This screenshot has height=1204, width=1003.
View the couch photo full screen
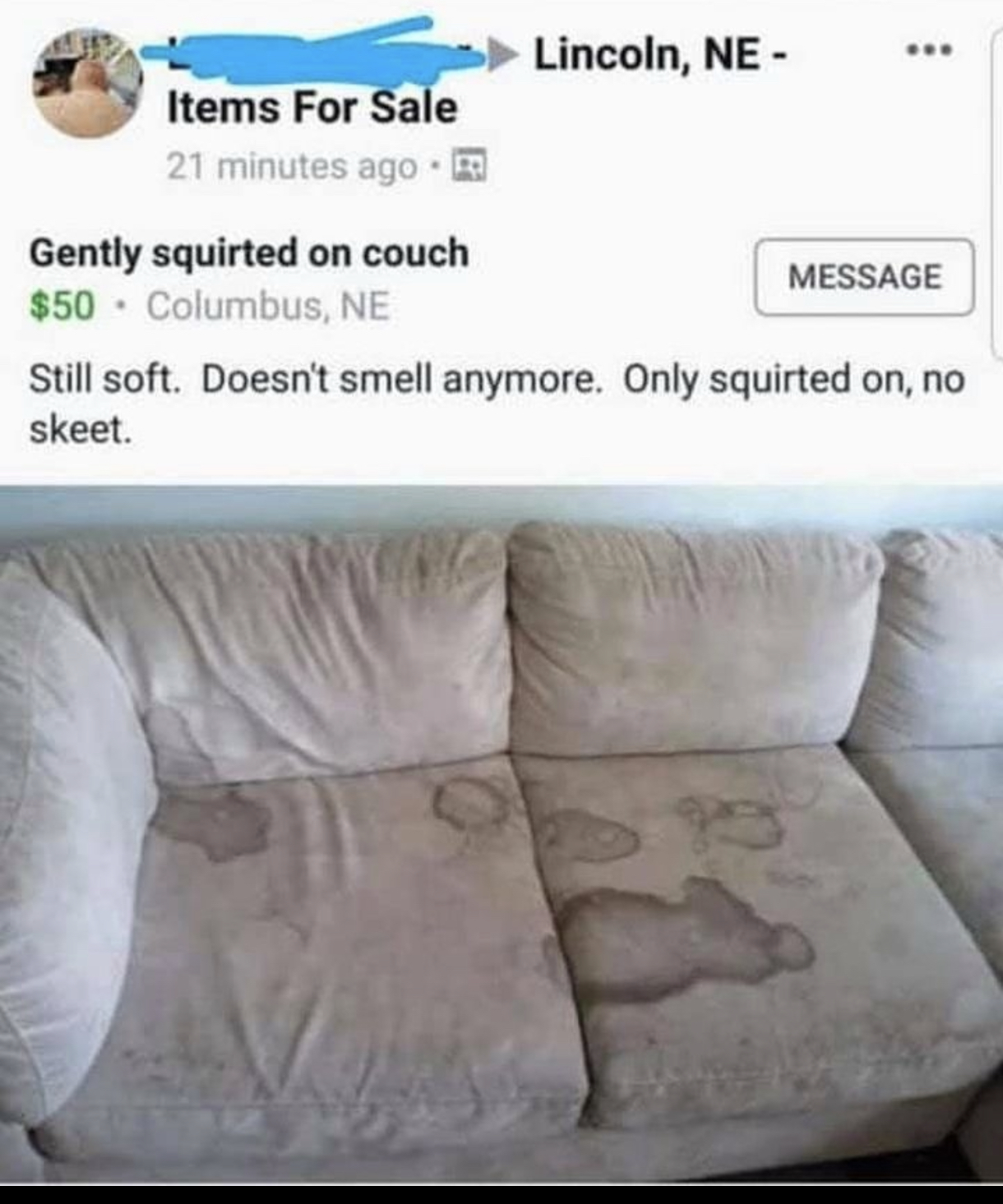(501, 830)
